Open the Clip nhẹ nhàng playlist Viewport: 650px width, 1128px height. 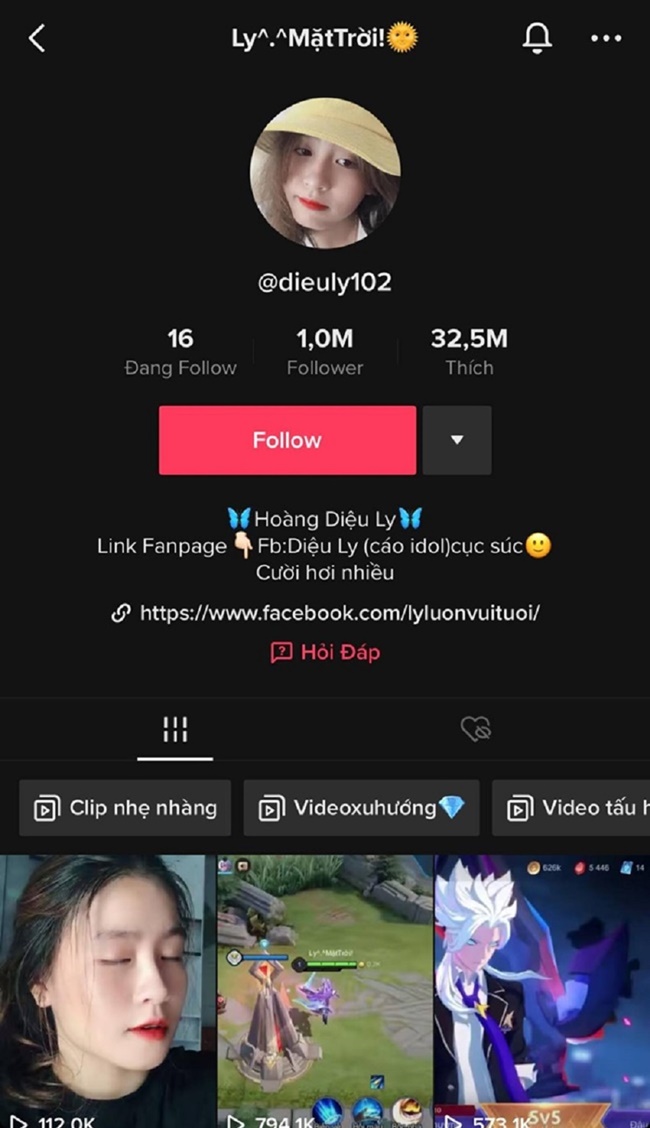coord(125,808)
